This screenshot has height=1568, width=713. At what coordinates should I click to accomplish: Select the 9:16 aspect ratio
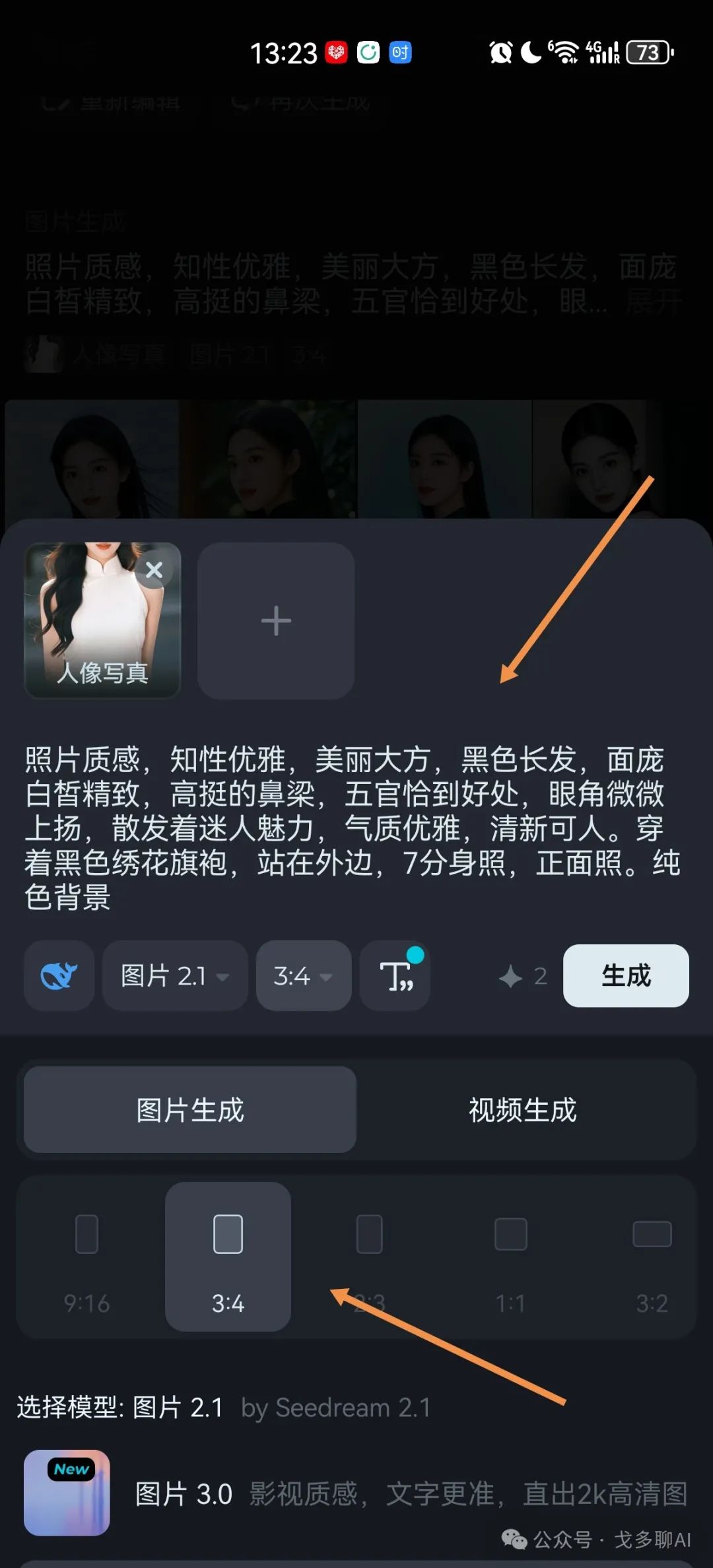point(86,1257)
